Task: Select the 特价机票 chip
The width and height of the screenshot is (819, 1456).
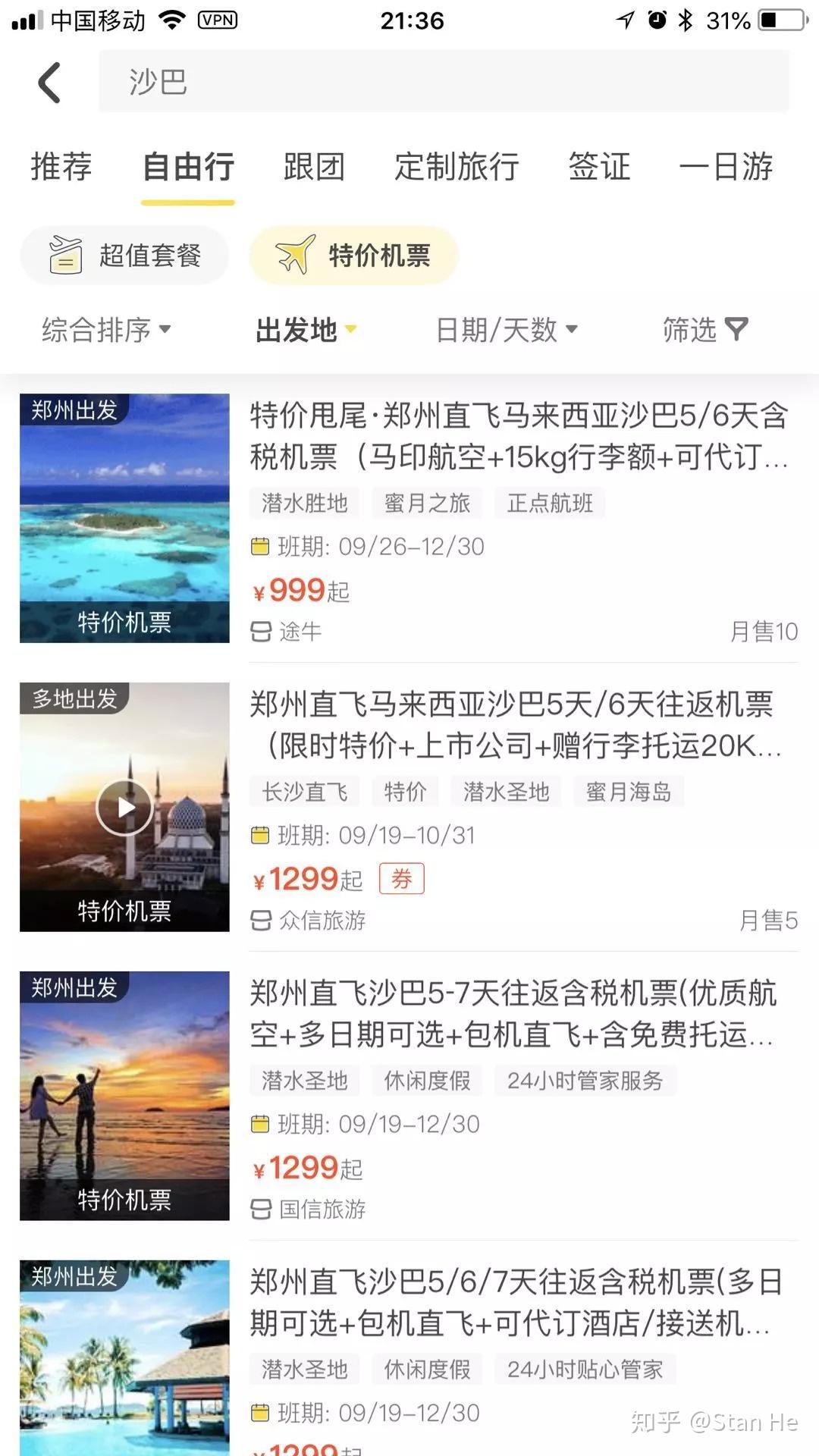Action: pos(354,256)
